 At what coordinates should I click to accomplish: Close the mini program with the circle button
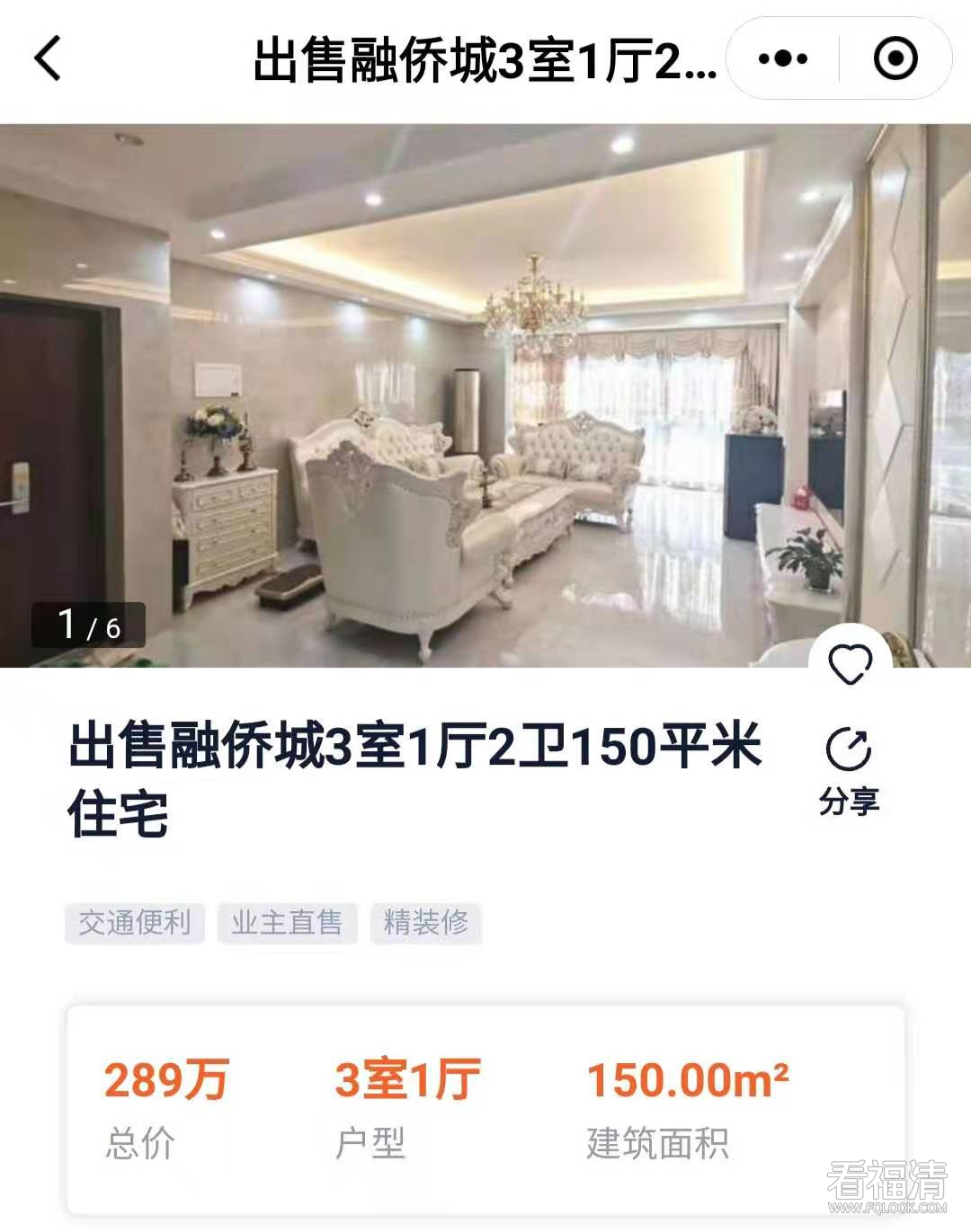click(x=895, y=59)
